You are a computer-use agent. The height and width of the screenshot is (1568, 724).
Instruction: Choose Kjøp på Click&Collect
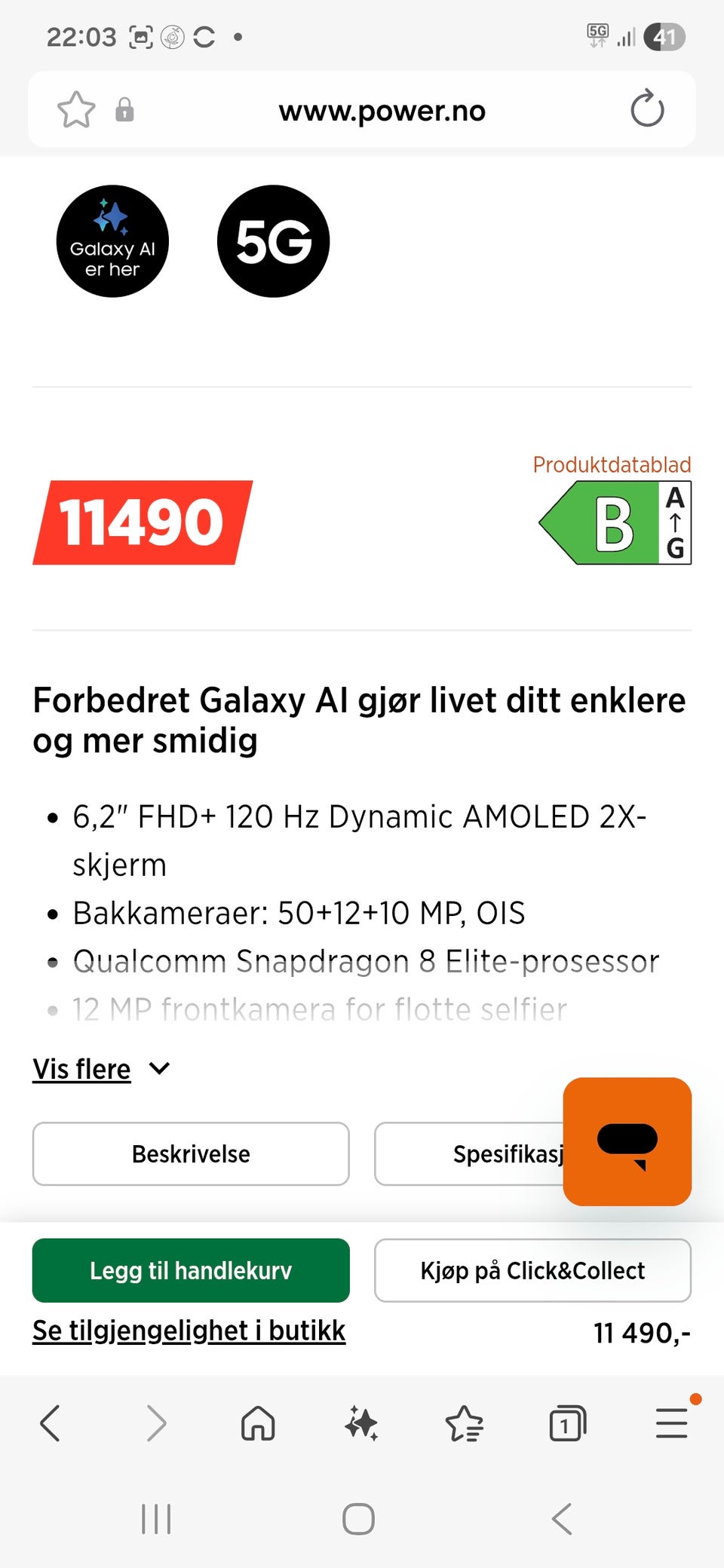pos(532,1270)
